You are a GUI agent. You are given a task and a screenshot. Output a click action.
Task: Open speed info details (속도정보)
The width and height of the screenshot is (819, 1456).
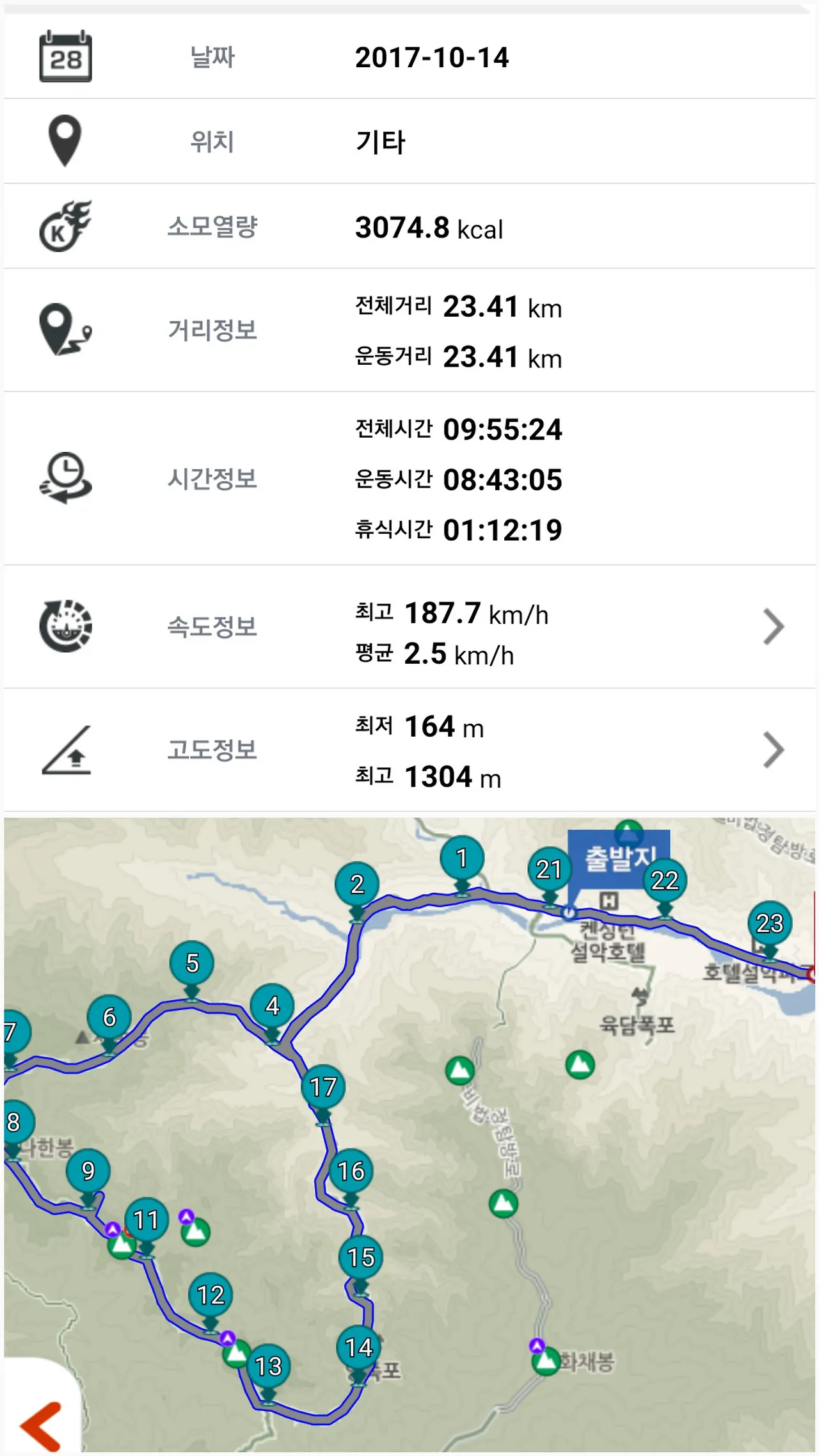pos(773,627)
